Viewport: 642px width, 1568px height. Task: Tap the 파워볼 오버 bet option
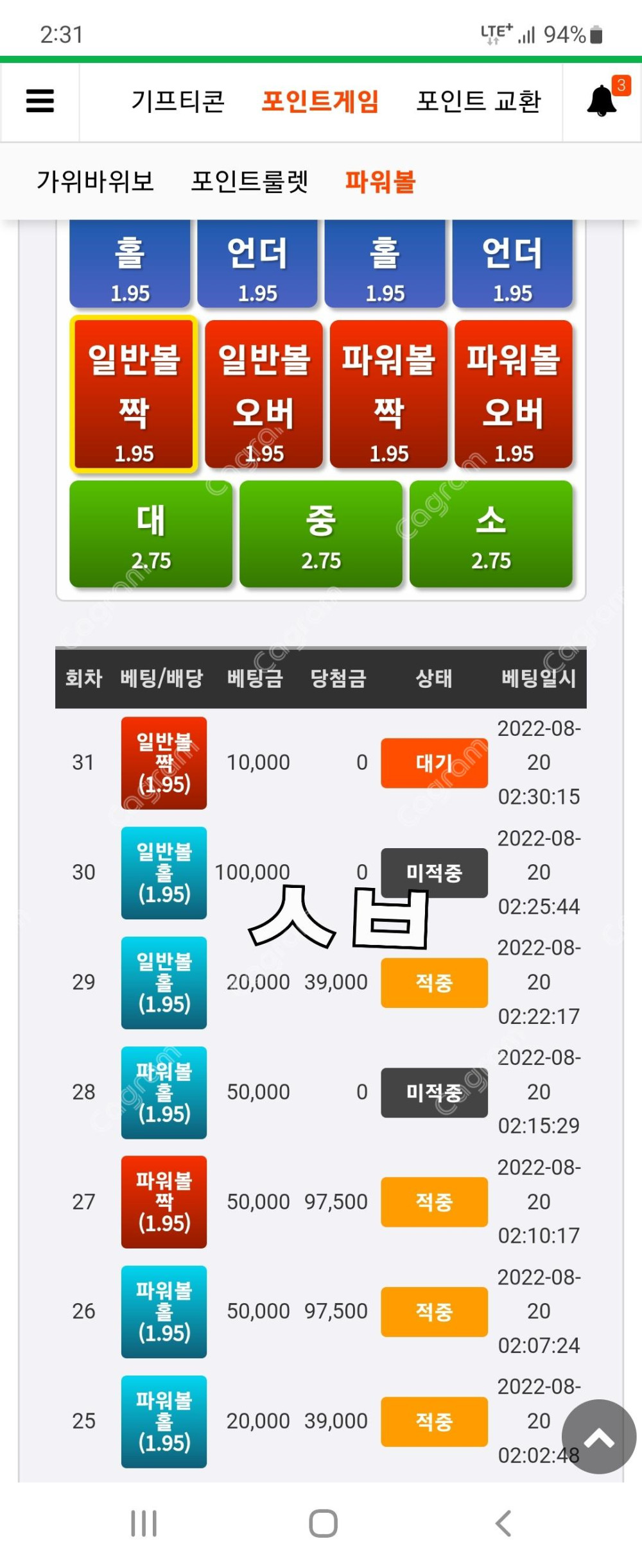[513, 395]
